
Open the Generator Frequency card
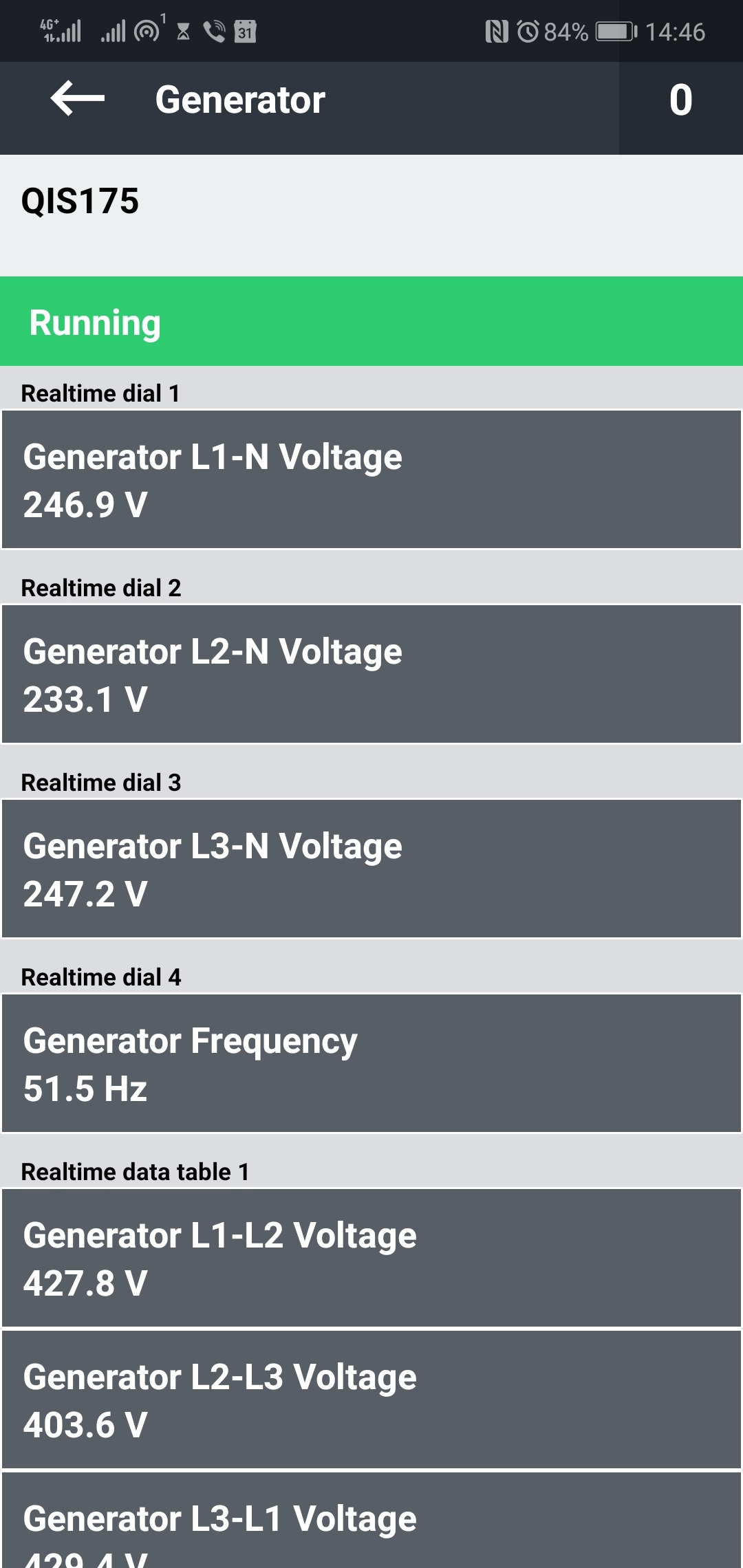click(x=371, y=1063)
